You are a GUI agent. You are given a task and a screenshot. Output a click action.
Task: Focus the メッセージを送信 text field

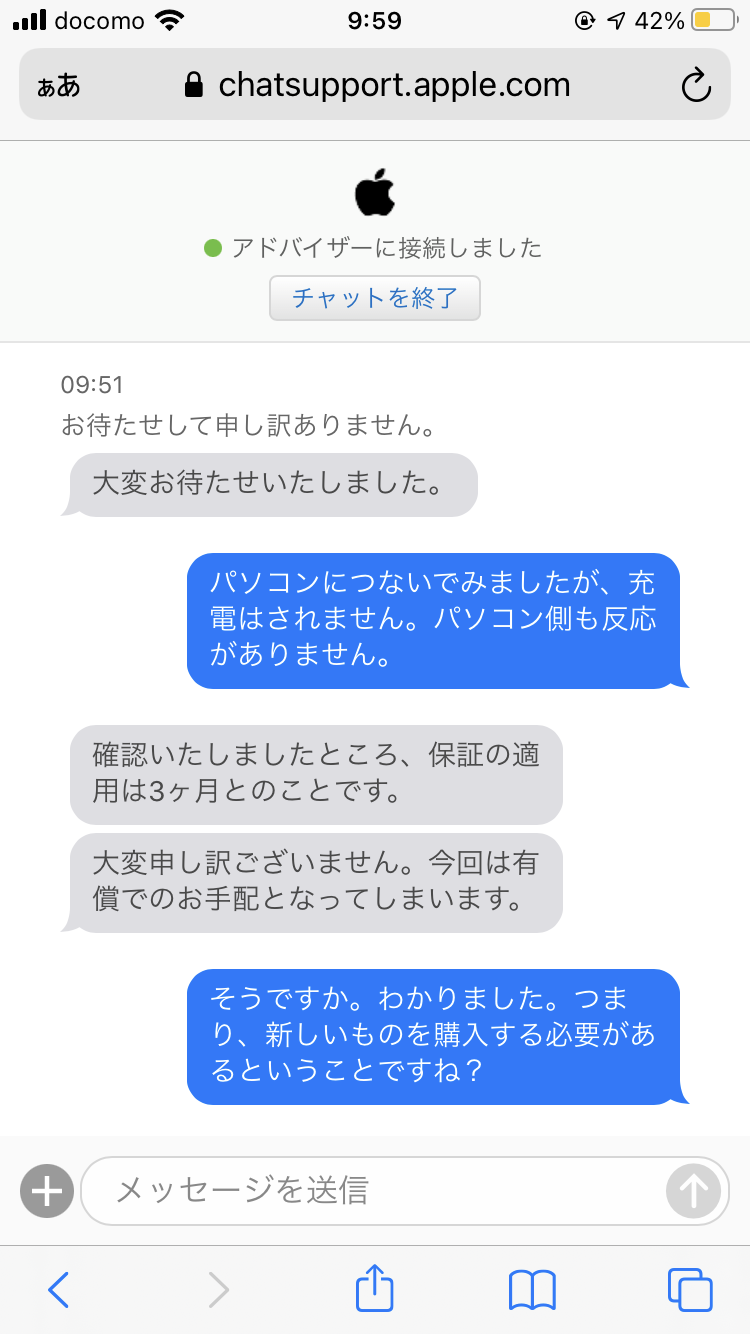tap(370, 1191)
